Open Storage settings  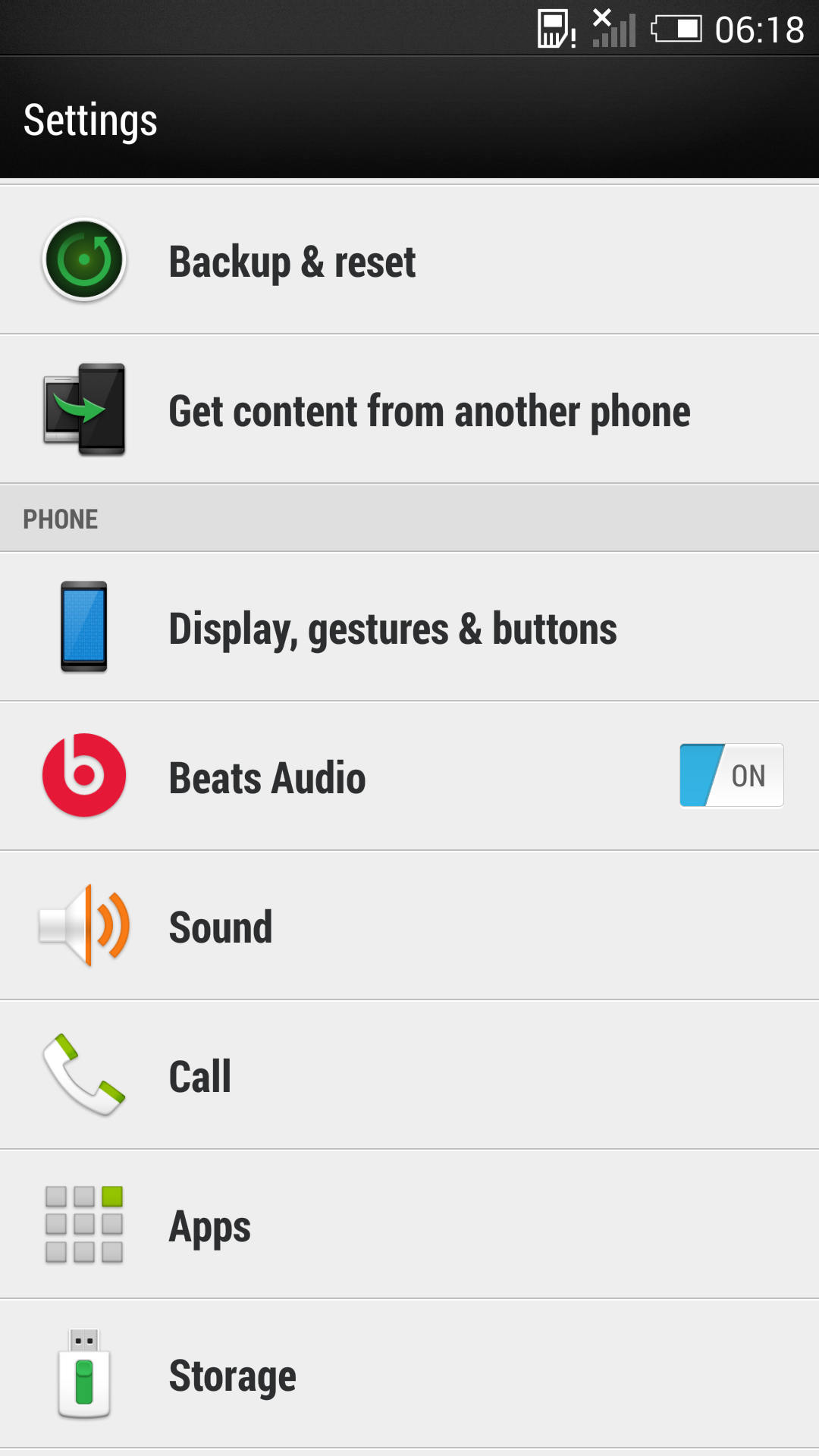pyautogui.click(x=409, y=1374)
